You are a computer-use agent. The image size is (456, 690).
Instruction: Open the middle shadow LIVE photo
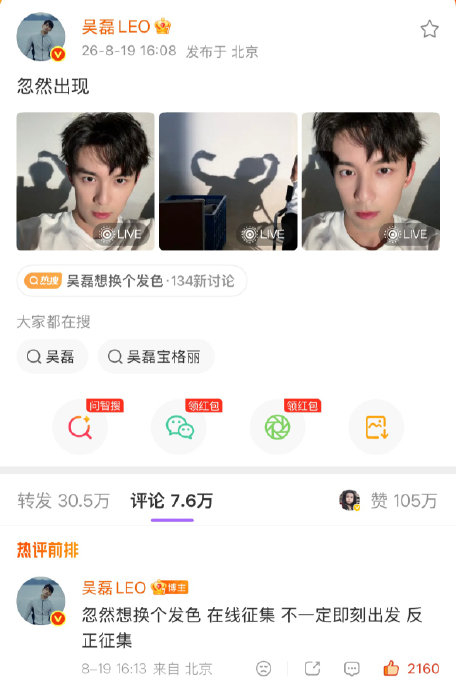click(x=228, y=181)
